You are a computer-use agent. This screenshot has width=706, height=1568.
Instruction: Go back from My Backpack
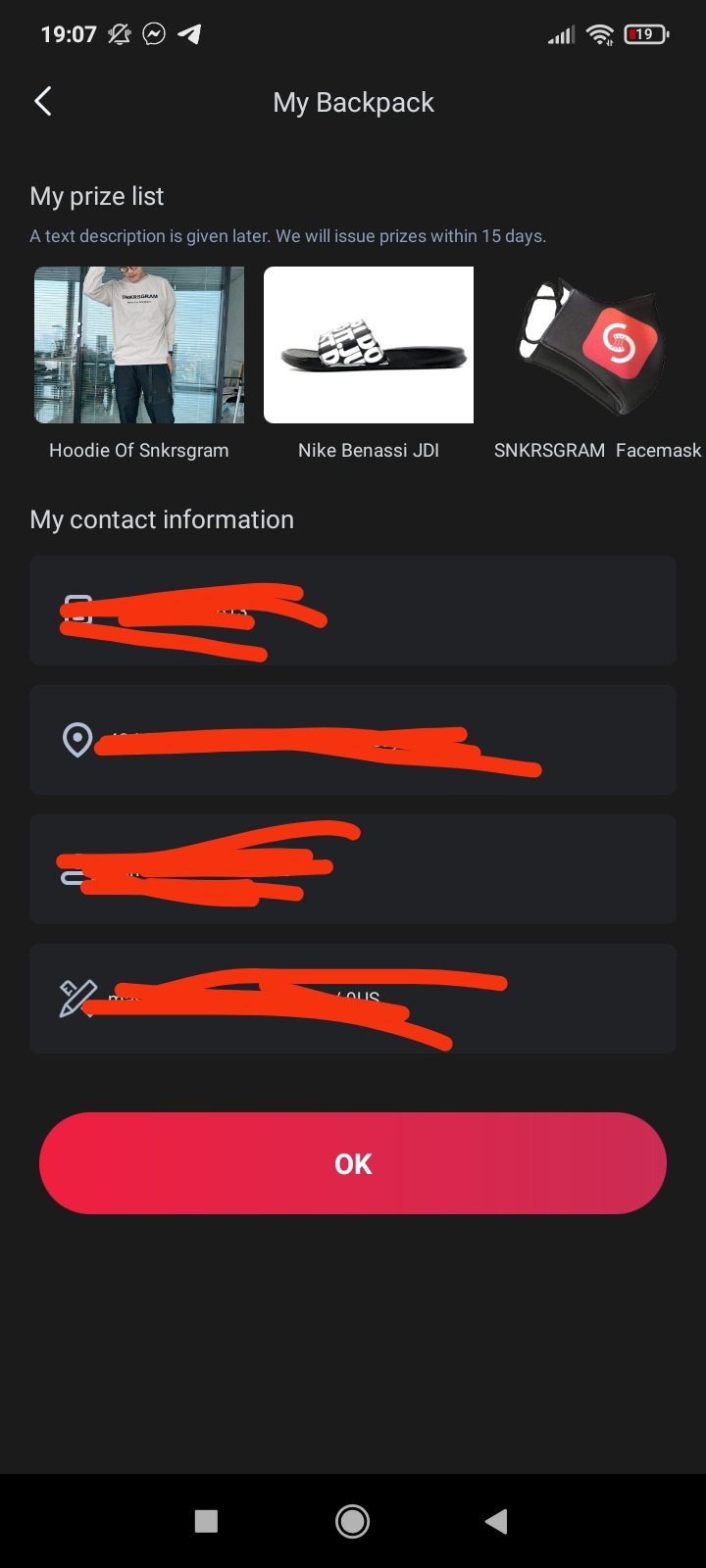[42, 101]
